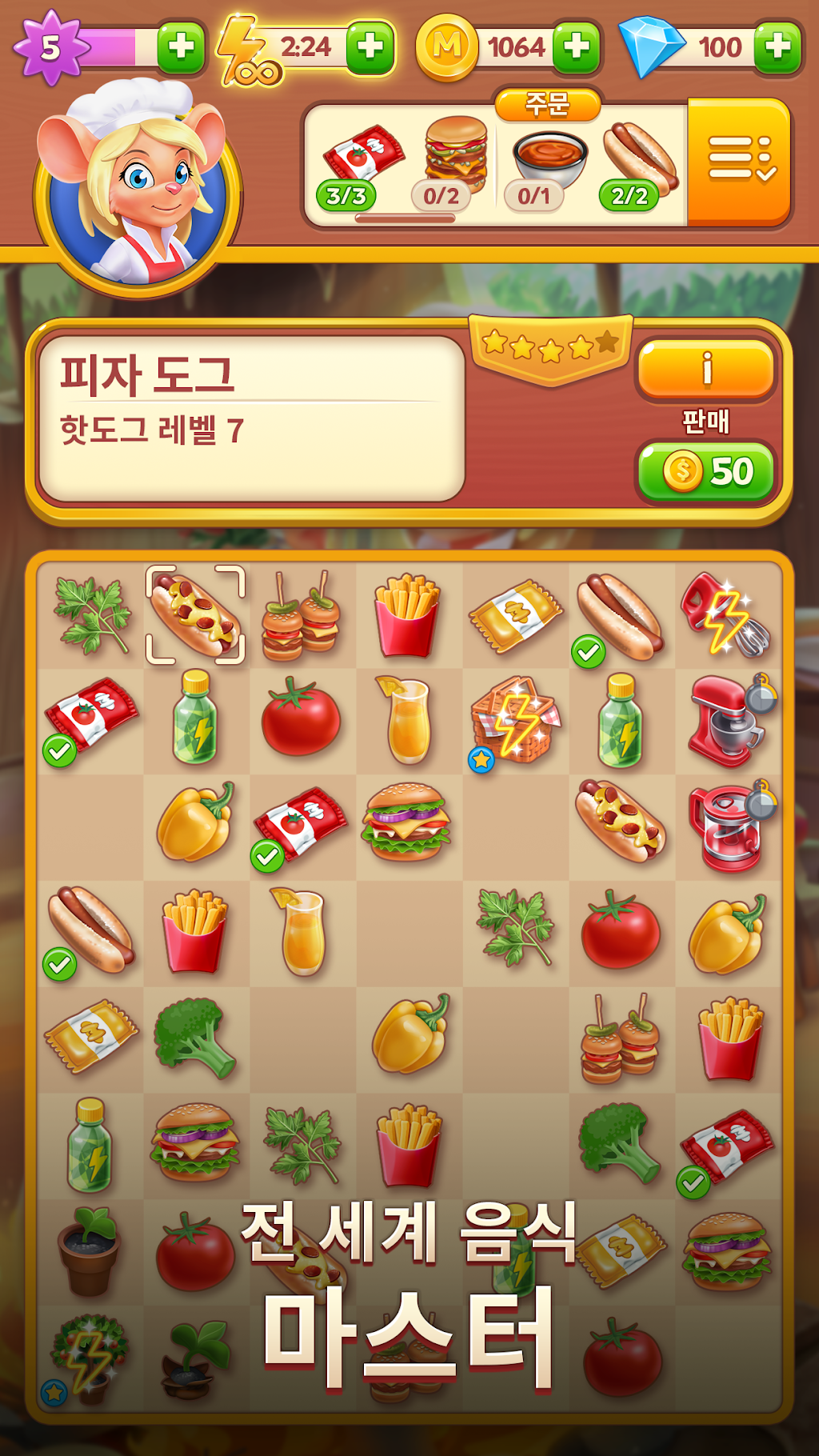819x1456 pixels.
Task: Open the mouse chef avatar
Action: click(x=136, y=188)
